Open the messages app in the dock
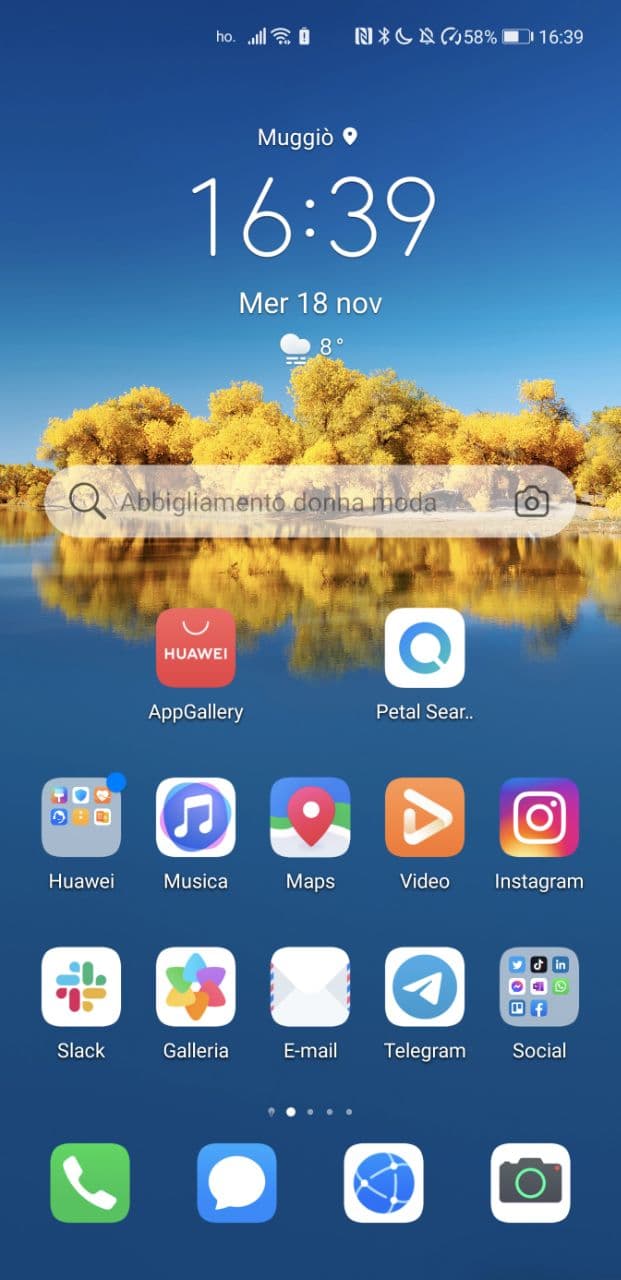Image resolution: width=621 pixels, height=1280 pixels. (x=237, y=1183)
